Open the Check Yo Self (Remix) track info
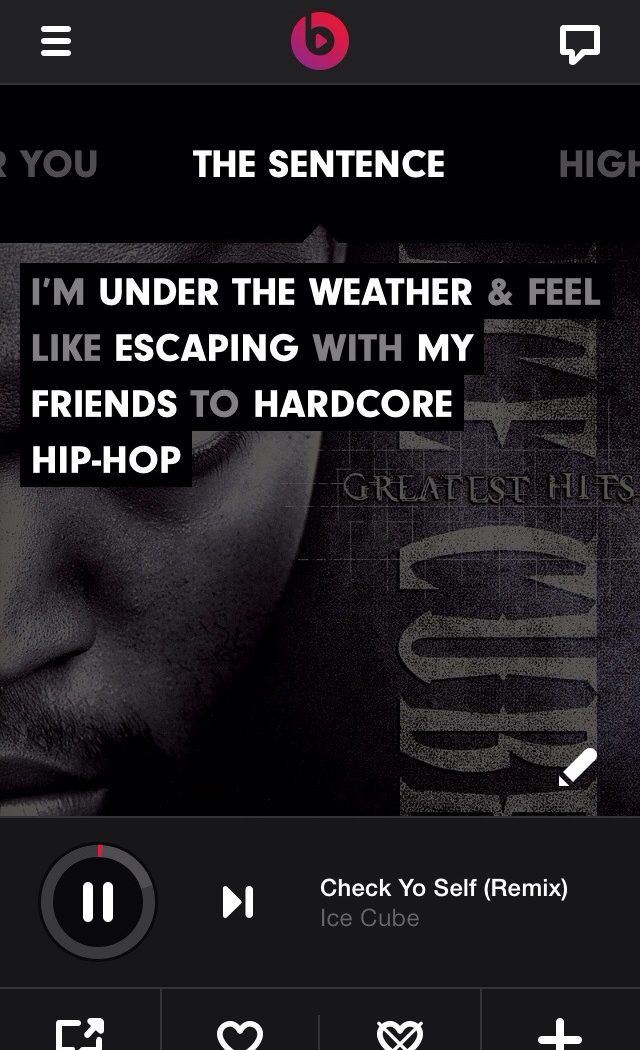Viewport: 640px width, 1050px height. [x=443, y=901]
